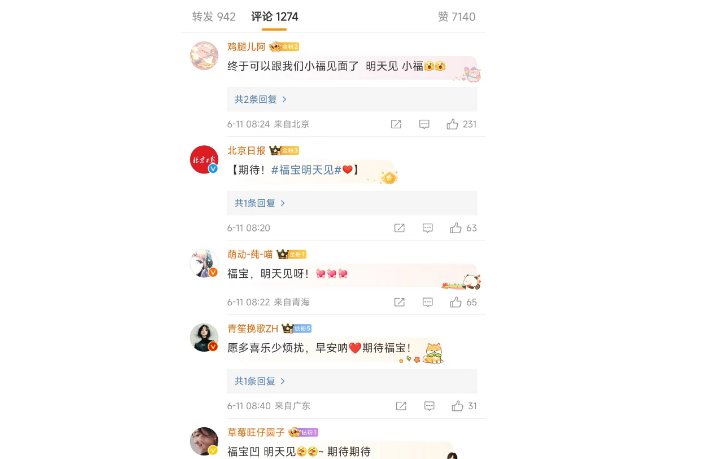Open 草莓旺仔圆子's profile avatar
This screenshot has width=709, height=459.
tap(204, 441)
